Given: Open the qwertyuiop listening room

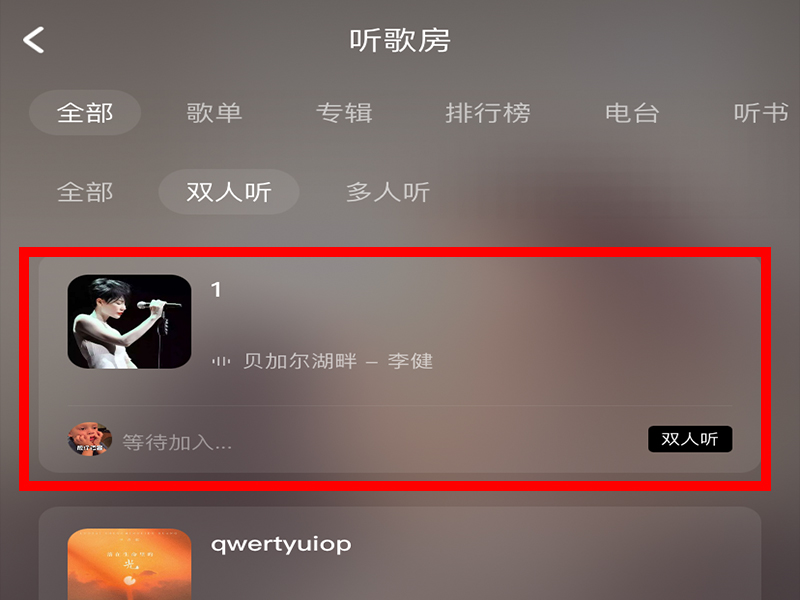Looking at the screenshot, I should (400, 555).
